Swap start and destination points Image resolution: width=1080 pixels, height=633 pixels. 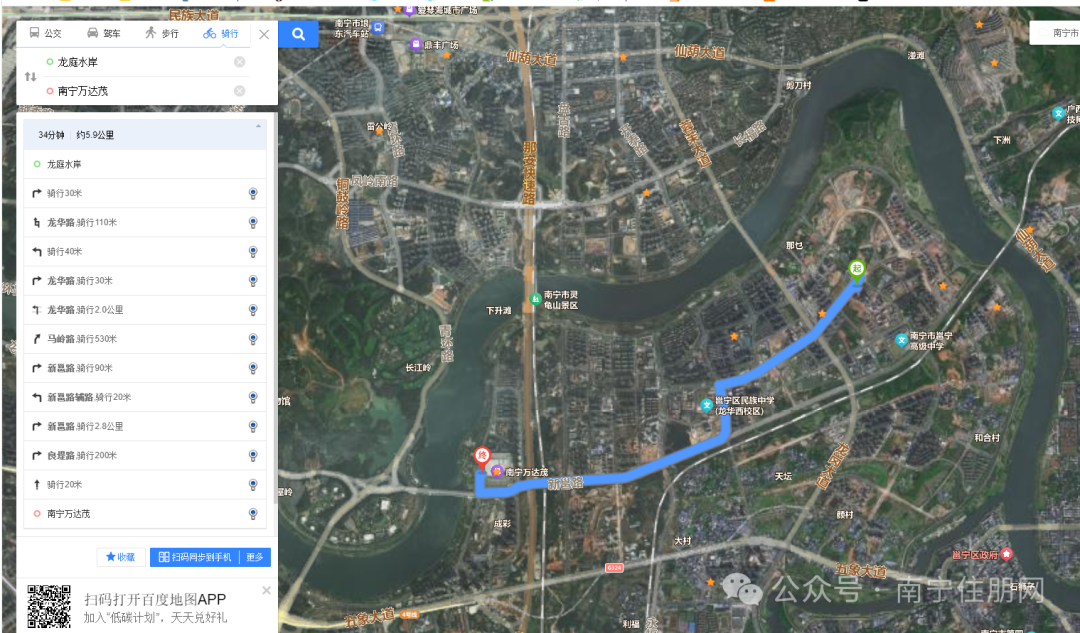tap(30, 76)
